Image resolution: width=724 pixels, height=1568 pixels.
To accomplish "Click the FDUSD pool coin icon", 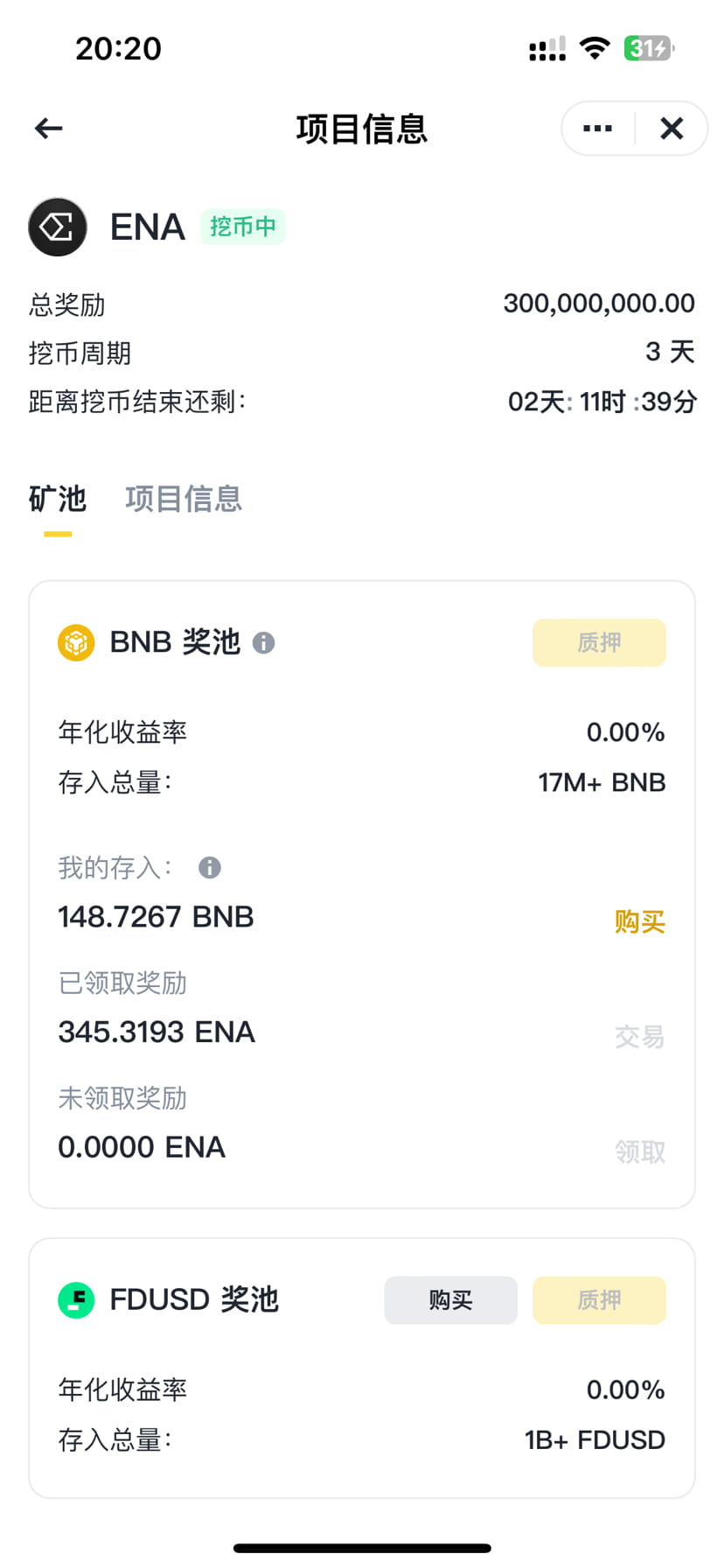I will point(76,1300).
